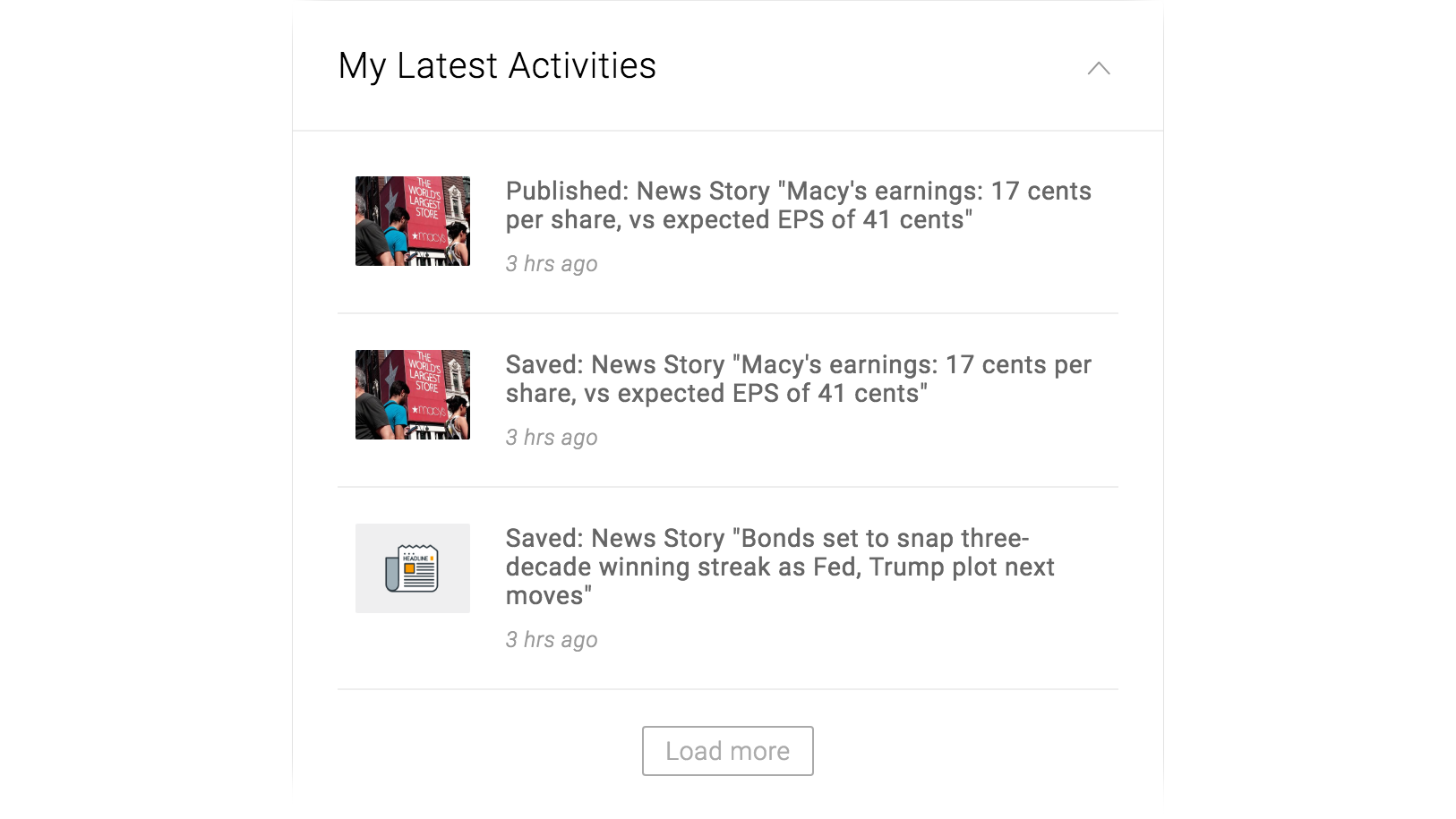Image resolution: width=1456 pixels, height=819 pixels.
Task: Collapse the My Latest Activities panel
Action: click(1098, 69)
